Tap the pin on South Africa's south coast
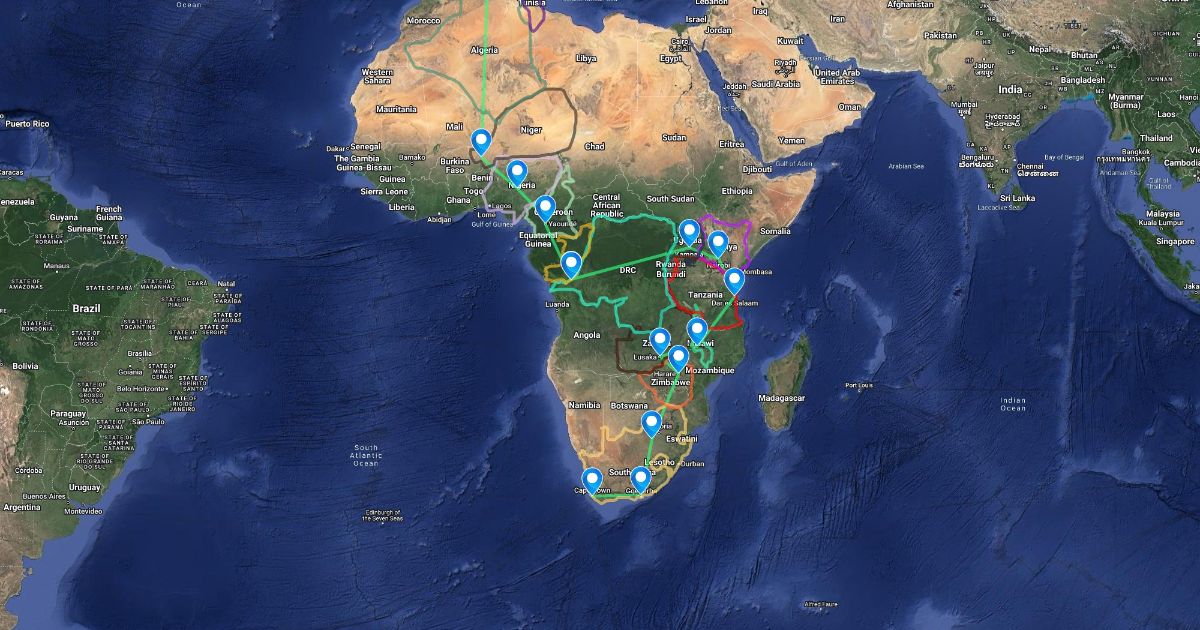 640,481
